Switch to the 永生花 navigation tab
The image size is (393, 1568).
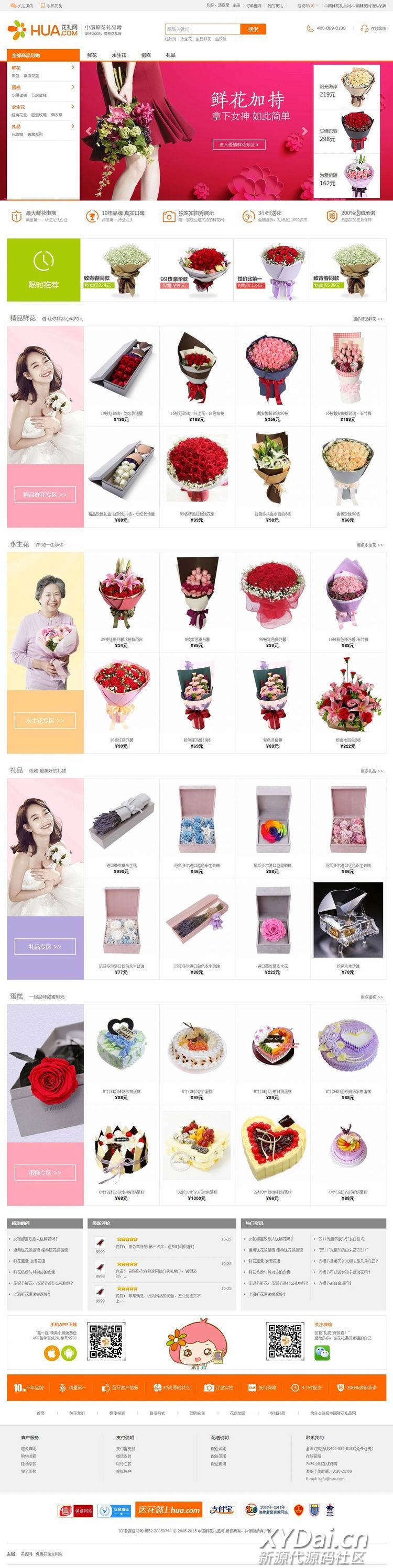(119, 55)
